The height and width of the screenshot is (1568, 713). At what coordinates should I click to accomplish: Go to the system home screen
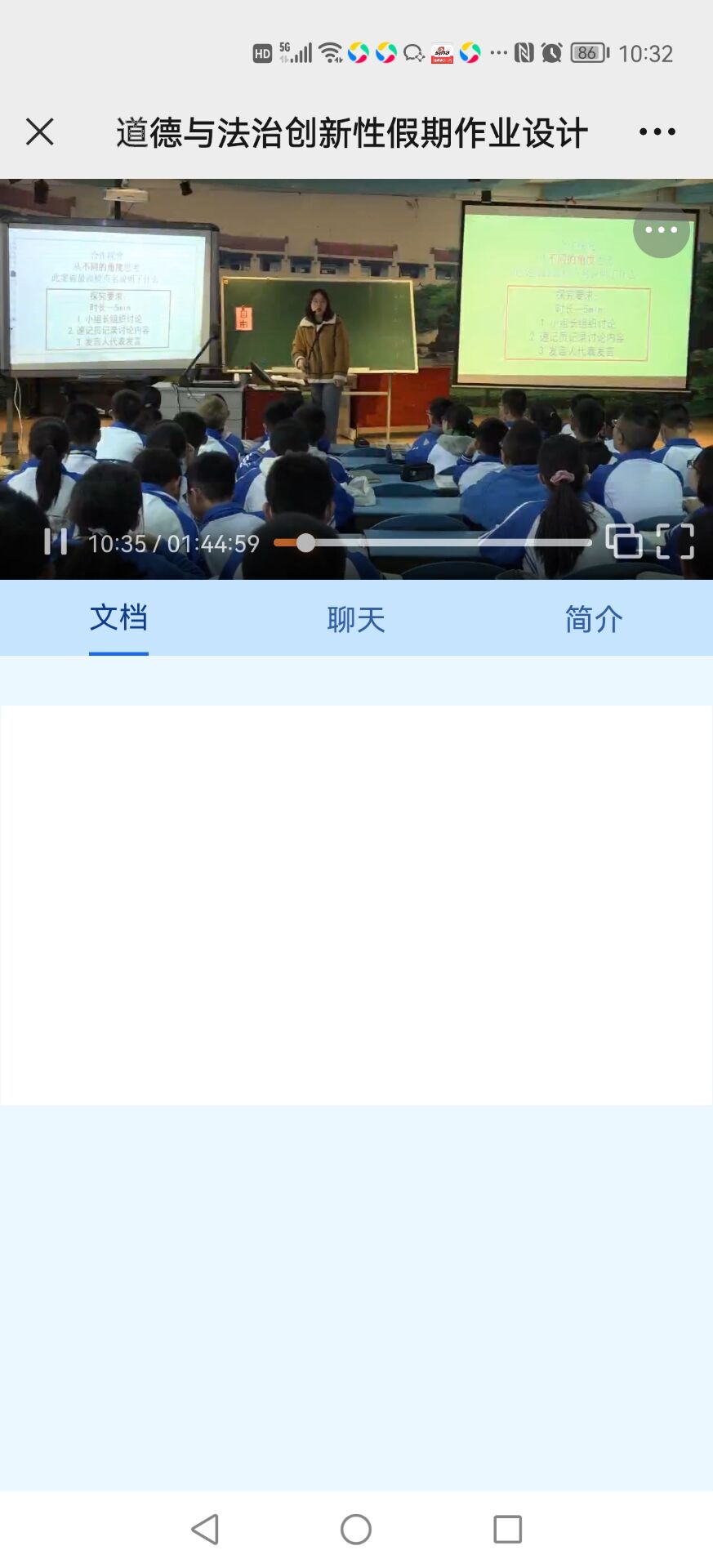tap(356, 1529)
